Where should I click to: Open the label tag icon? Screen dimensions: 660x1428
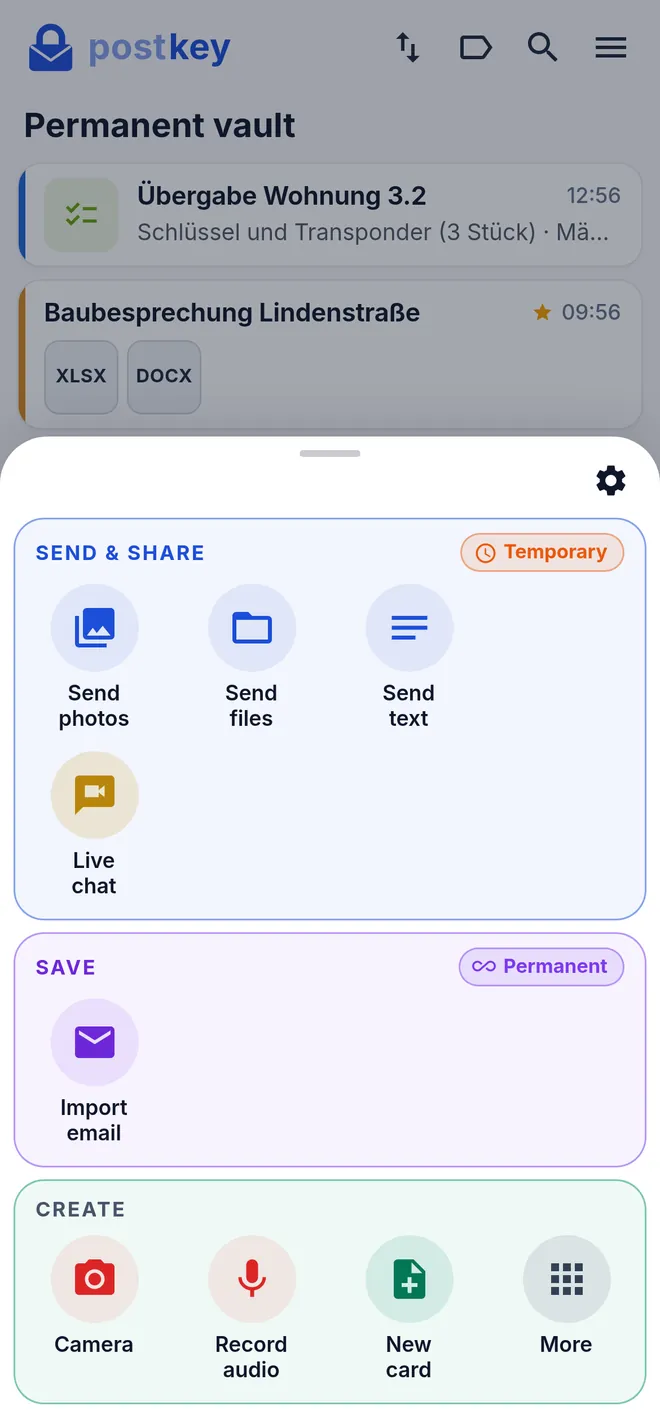(x=475, y=47)
